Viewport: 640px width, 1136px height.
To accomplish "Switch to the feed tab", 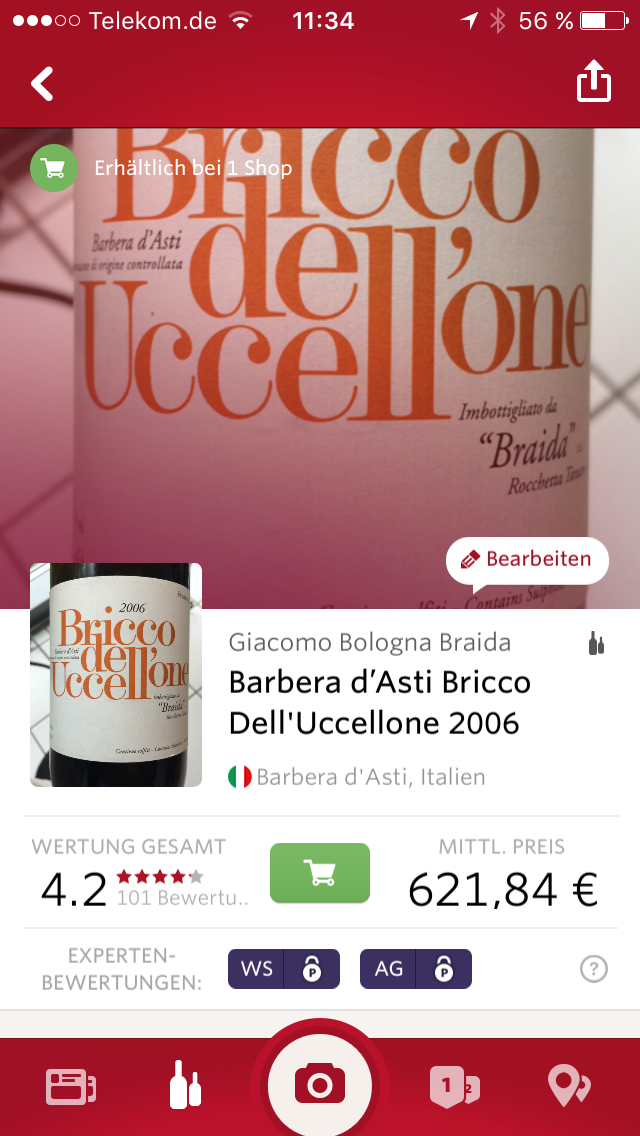I will (x=70, y=1087).
